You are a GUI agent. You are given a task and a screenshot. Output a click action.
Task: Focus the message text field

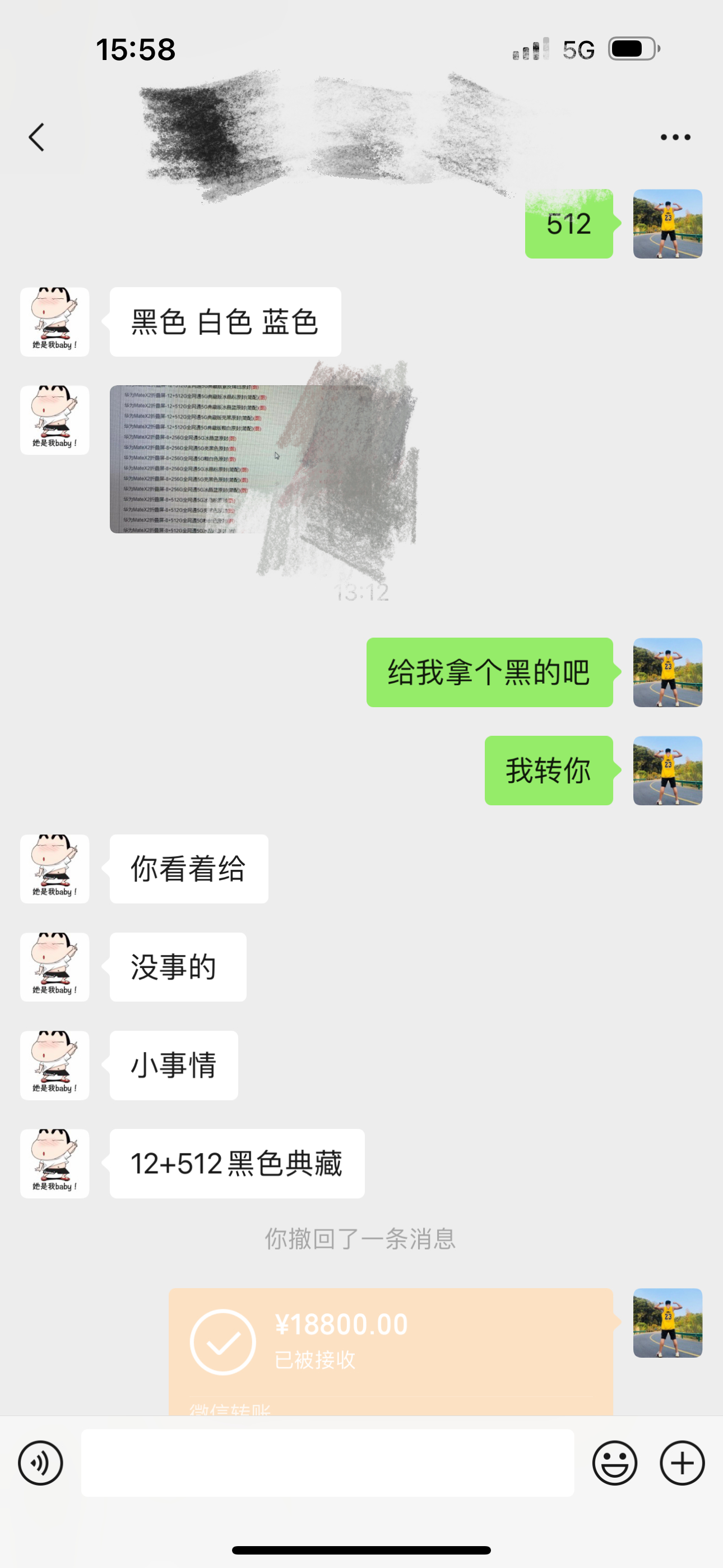point(327,1463)
